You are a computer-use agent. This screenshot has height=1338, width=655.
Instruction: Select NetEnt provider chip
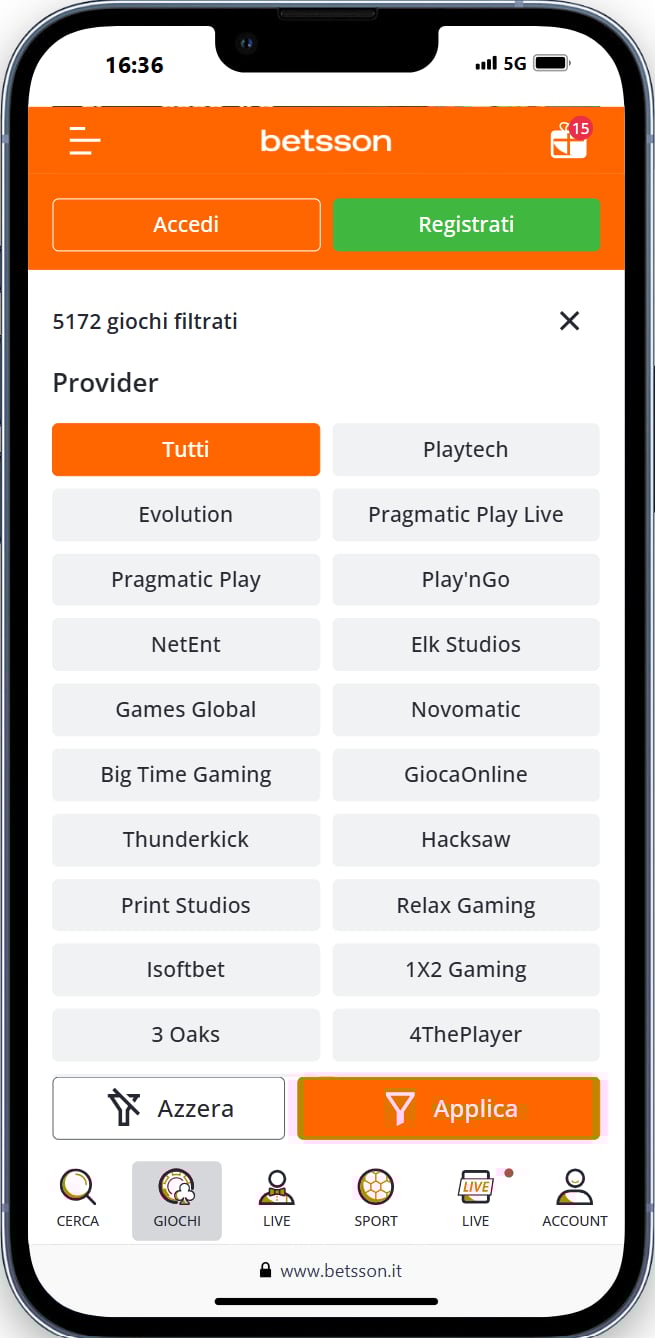click(x=186, y=645)
